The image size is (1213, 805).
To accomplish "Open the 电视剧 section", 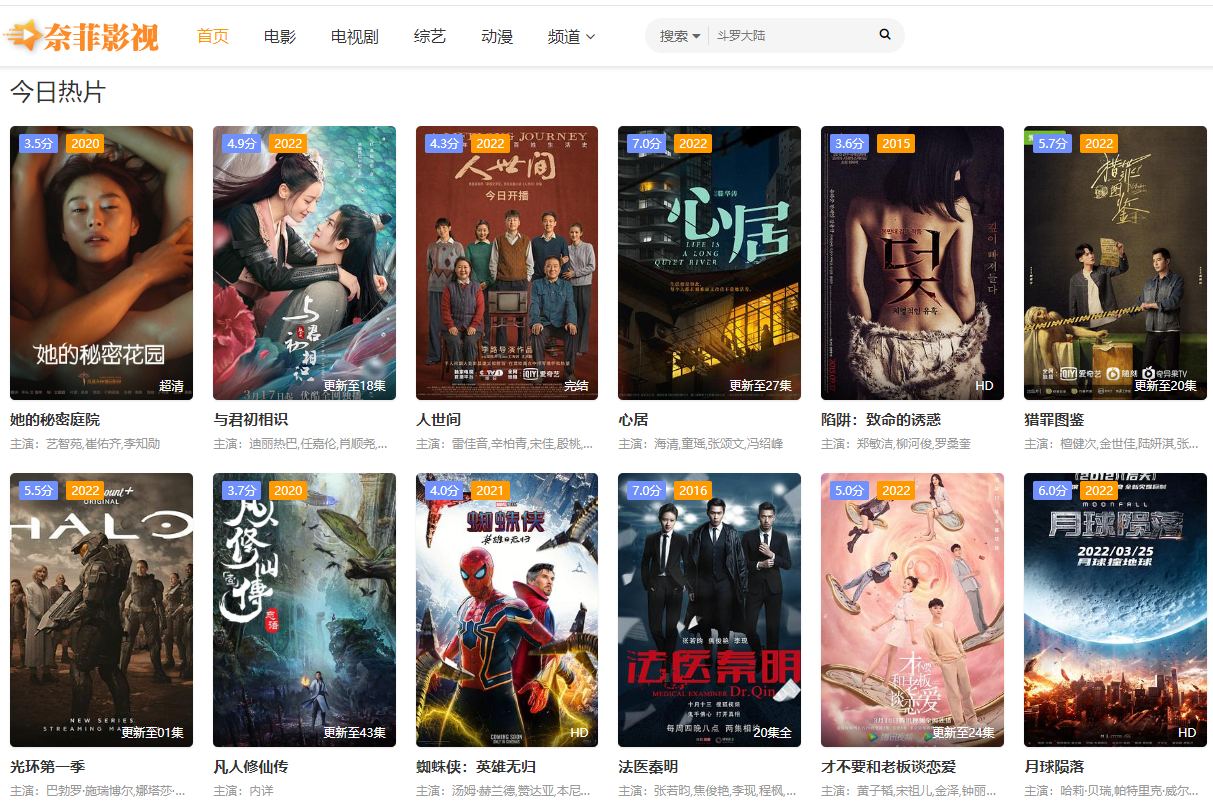I will (355, 37).
